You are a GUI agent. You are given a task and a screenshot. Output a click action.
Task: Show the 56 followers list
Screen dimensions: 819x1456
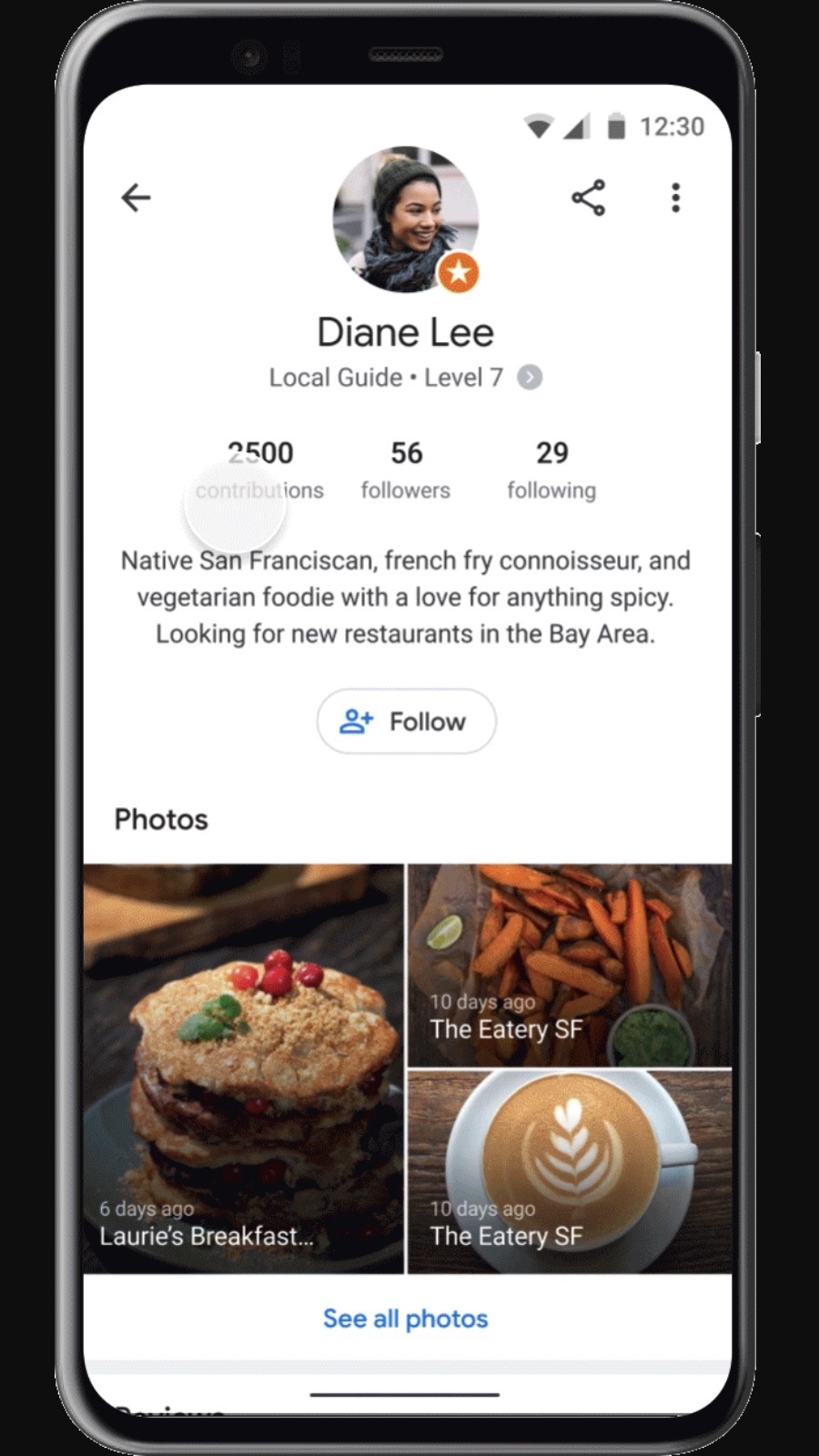pyautogui.click(x=406, y=470)
